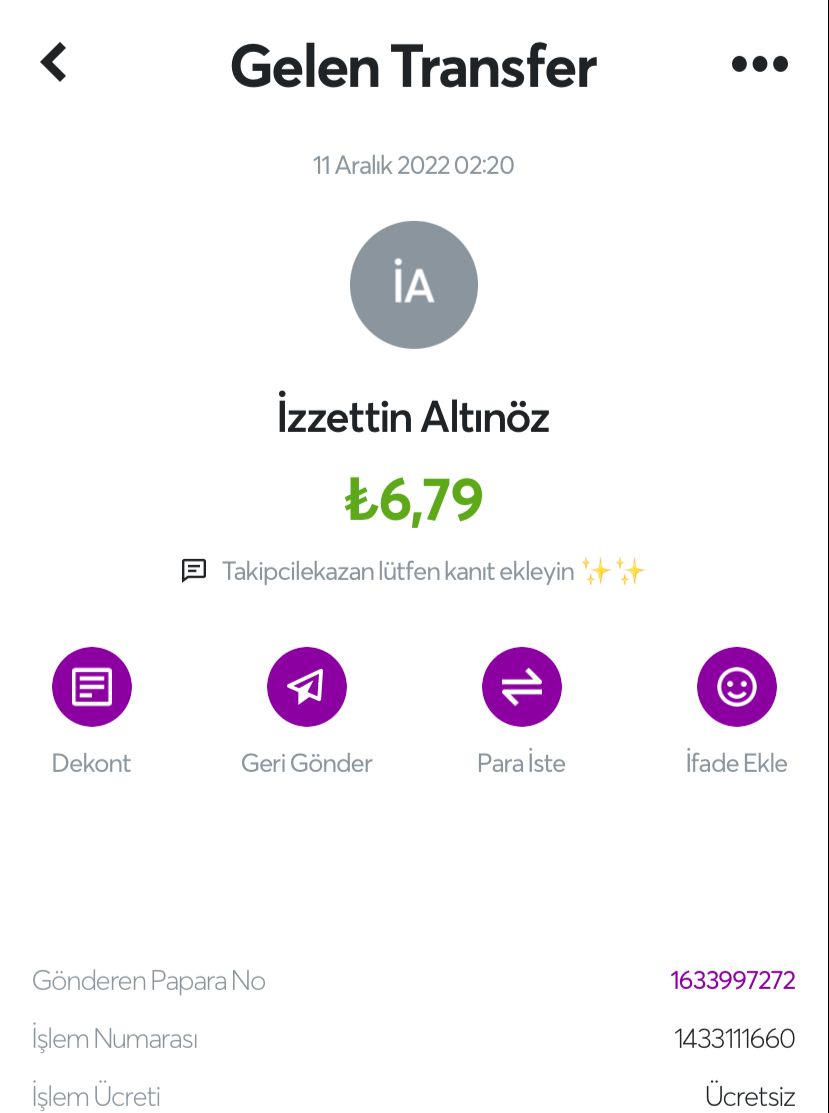Open sender Papara number 1633997272

pyautogui.click(x=732, y=980)
